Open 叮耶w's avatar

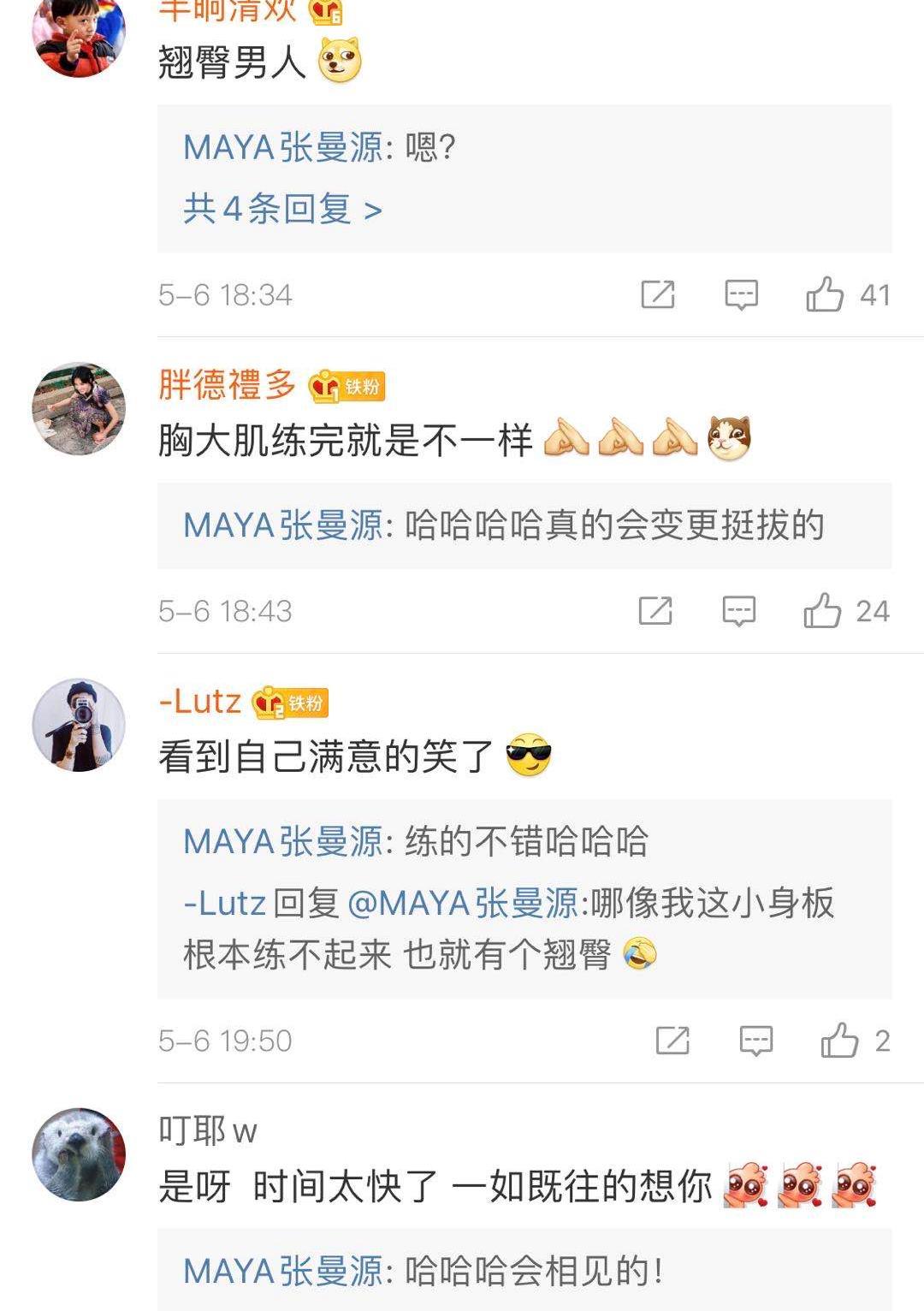tap(79, 1154)
